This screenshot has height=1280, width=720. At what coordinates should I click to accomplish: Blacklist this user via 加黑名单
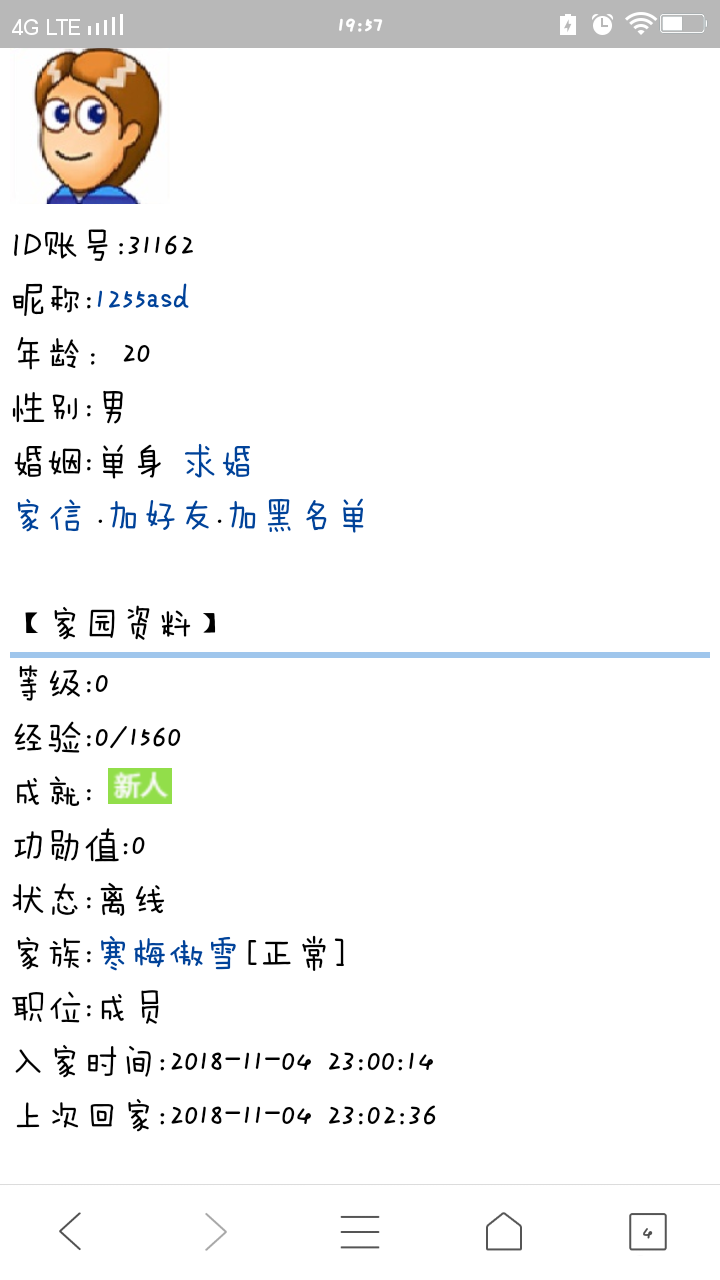tap(297, 516)
